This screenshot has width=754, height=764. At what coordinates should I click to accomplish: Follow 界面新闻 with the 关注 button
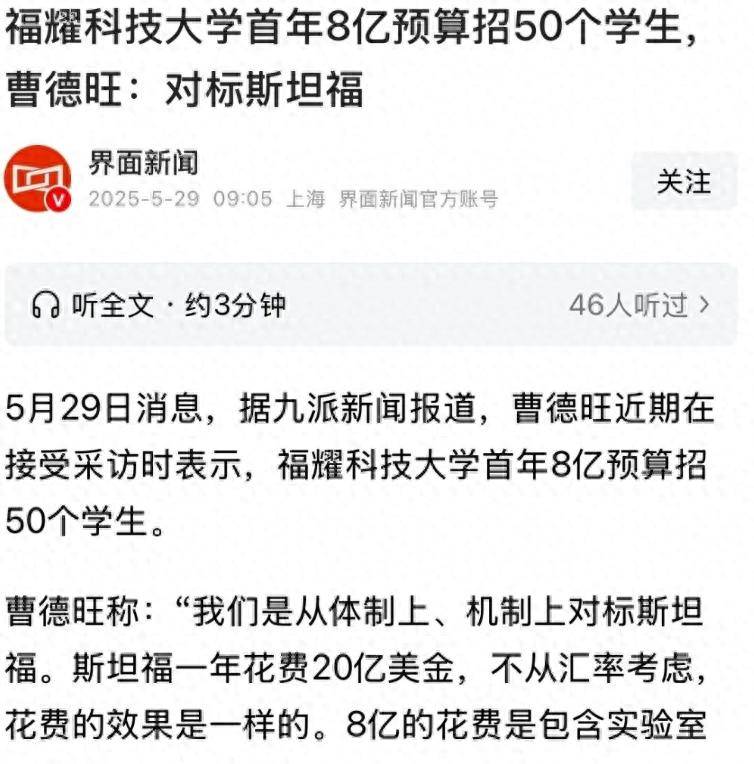pyautogui.click(x=684, y=181)
